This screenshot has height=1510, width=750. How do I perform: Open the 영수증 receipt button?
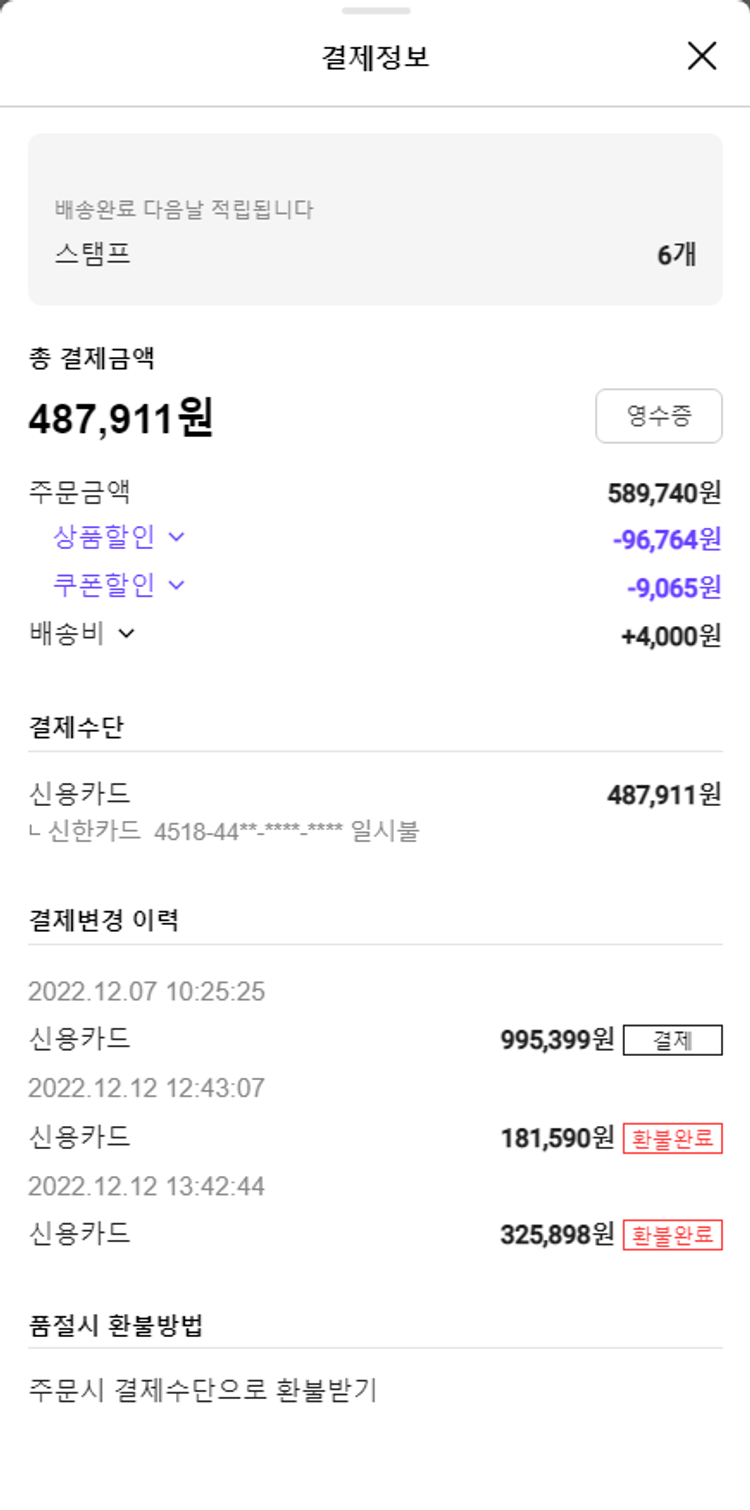pyautogui.click(x=658, y=416)
